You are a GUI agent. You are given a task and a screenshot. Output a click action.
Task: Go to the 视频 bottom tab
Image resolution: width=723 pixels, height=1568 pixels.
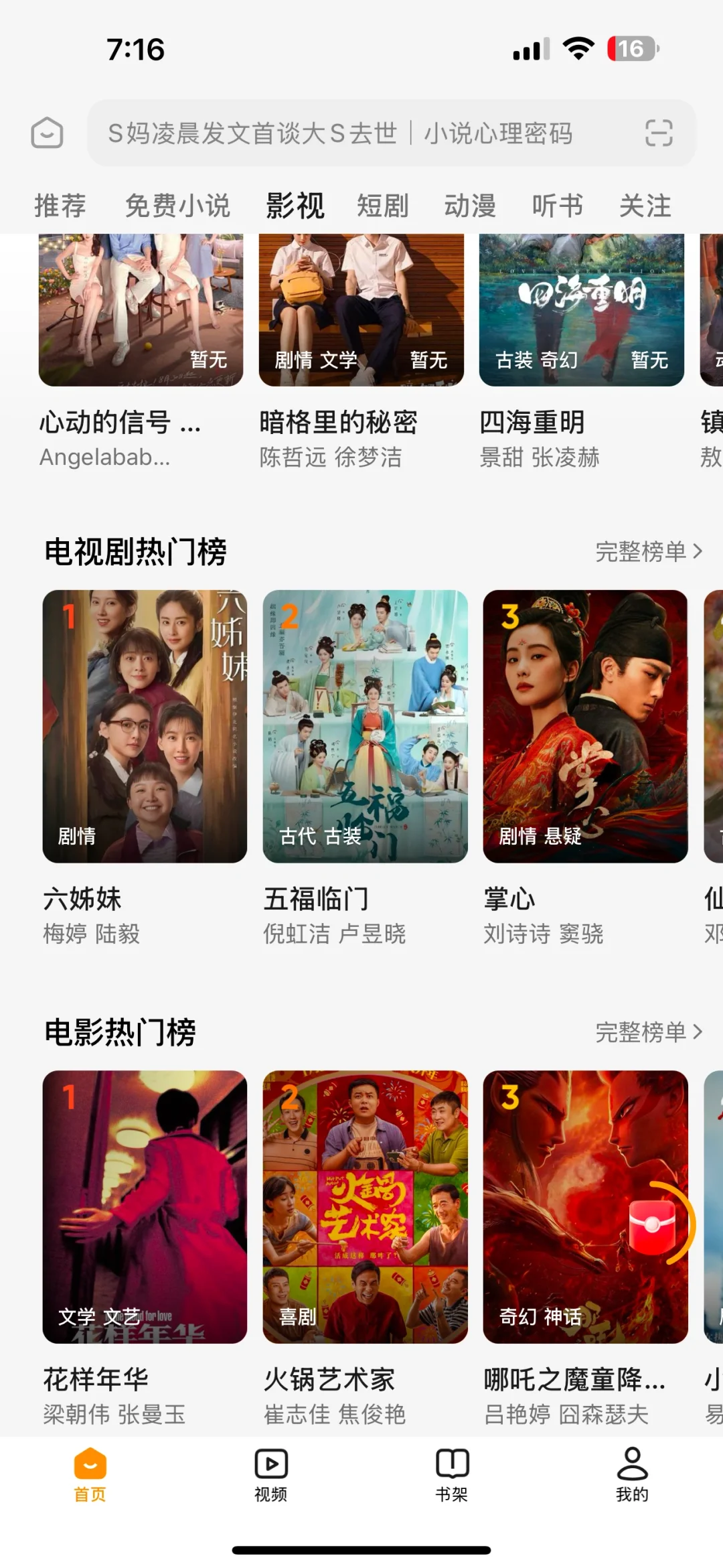(271, 1474)
